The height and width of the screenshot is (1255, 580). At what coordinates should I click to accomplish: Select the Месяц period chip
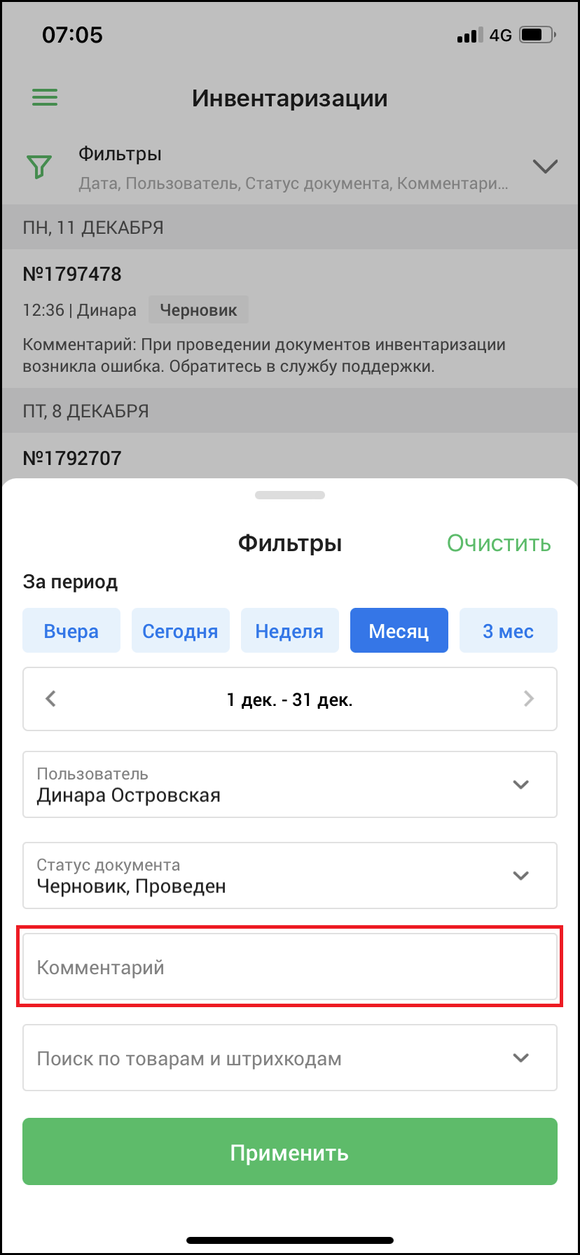[399, 631]
